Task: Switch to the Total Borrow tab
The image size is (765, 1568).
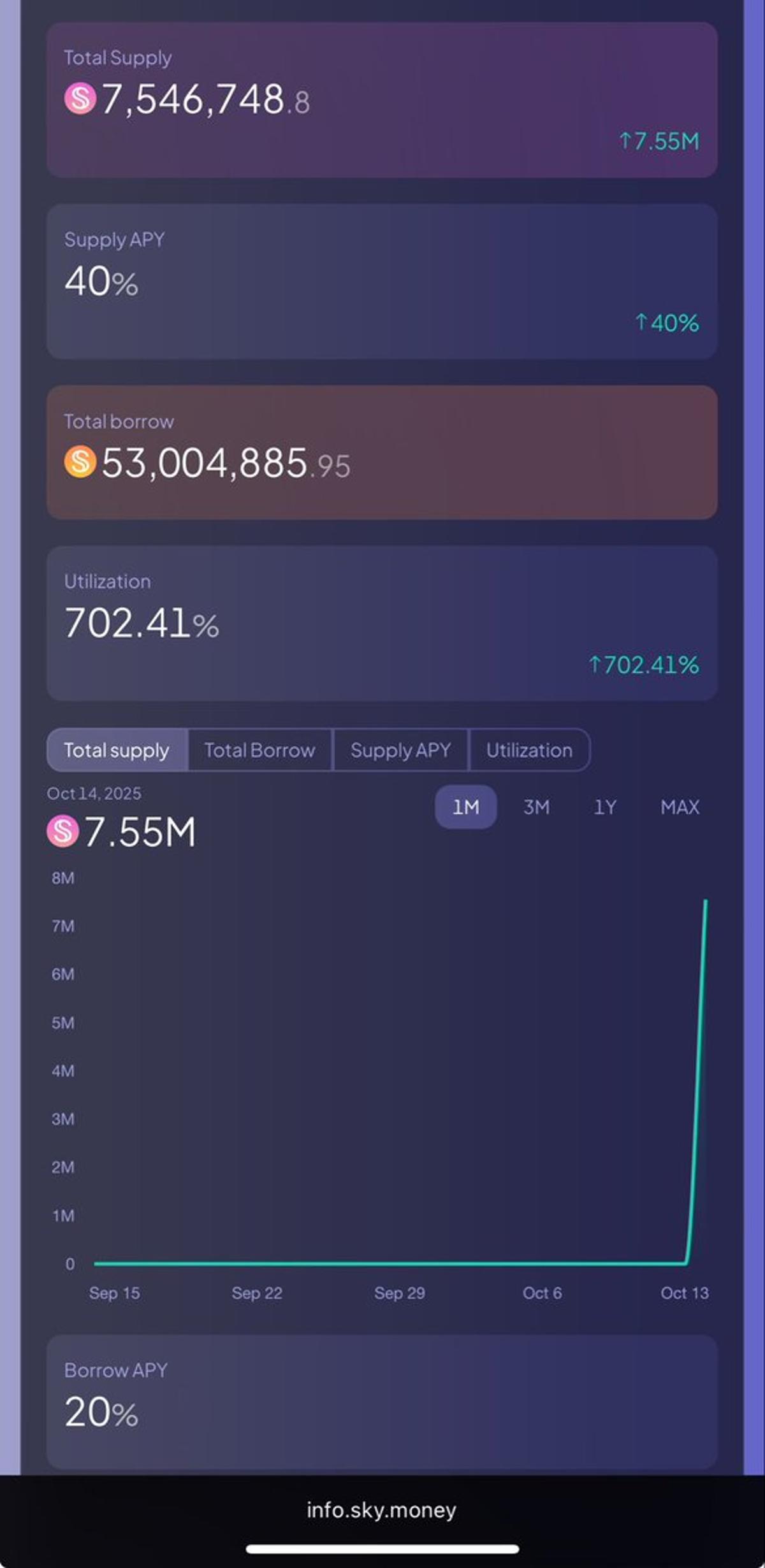Action: tap(259, 750)
